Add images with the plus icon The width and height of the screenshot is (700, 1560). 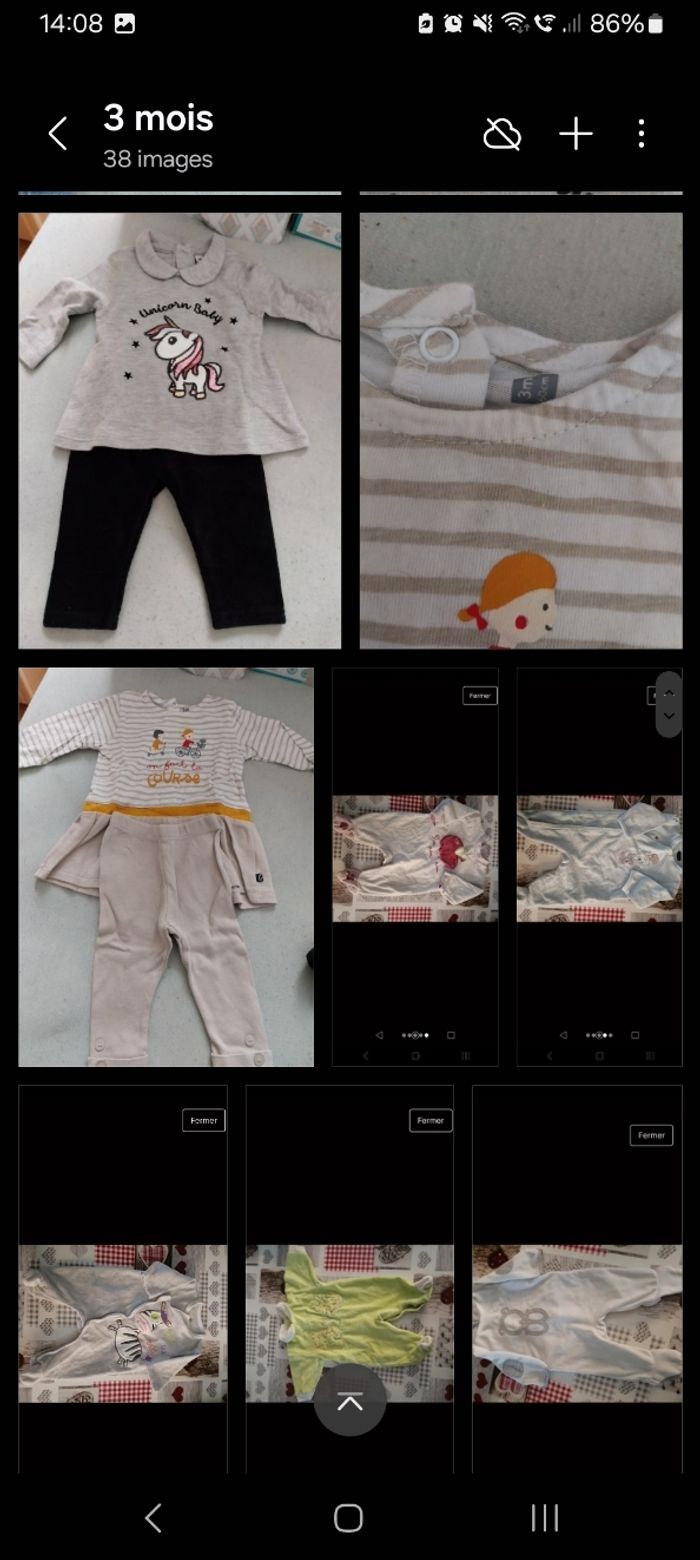click(x=576, y=134)
